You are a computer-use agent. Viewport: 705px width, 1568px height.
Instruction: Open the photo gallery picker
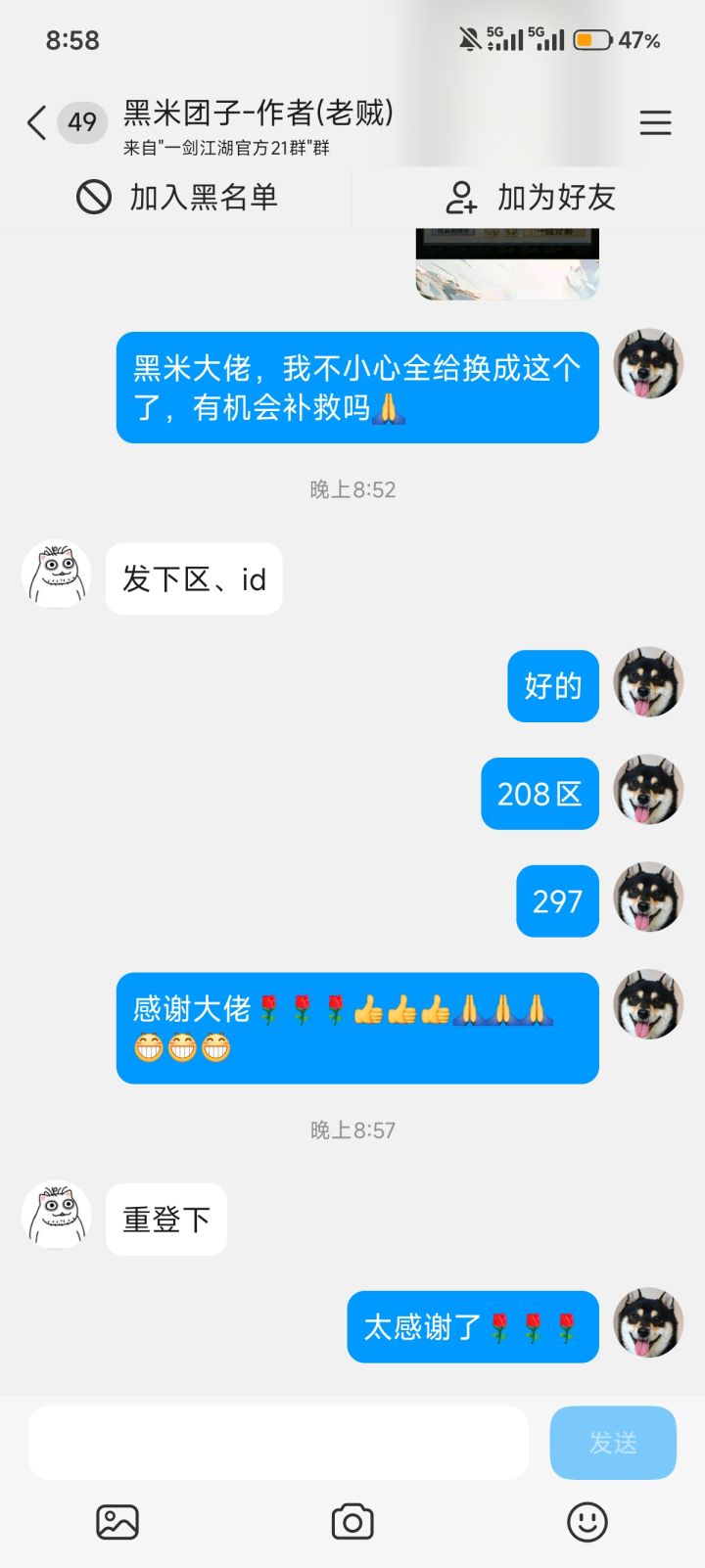[x=117, y=1522]
